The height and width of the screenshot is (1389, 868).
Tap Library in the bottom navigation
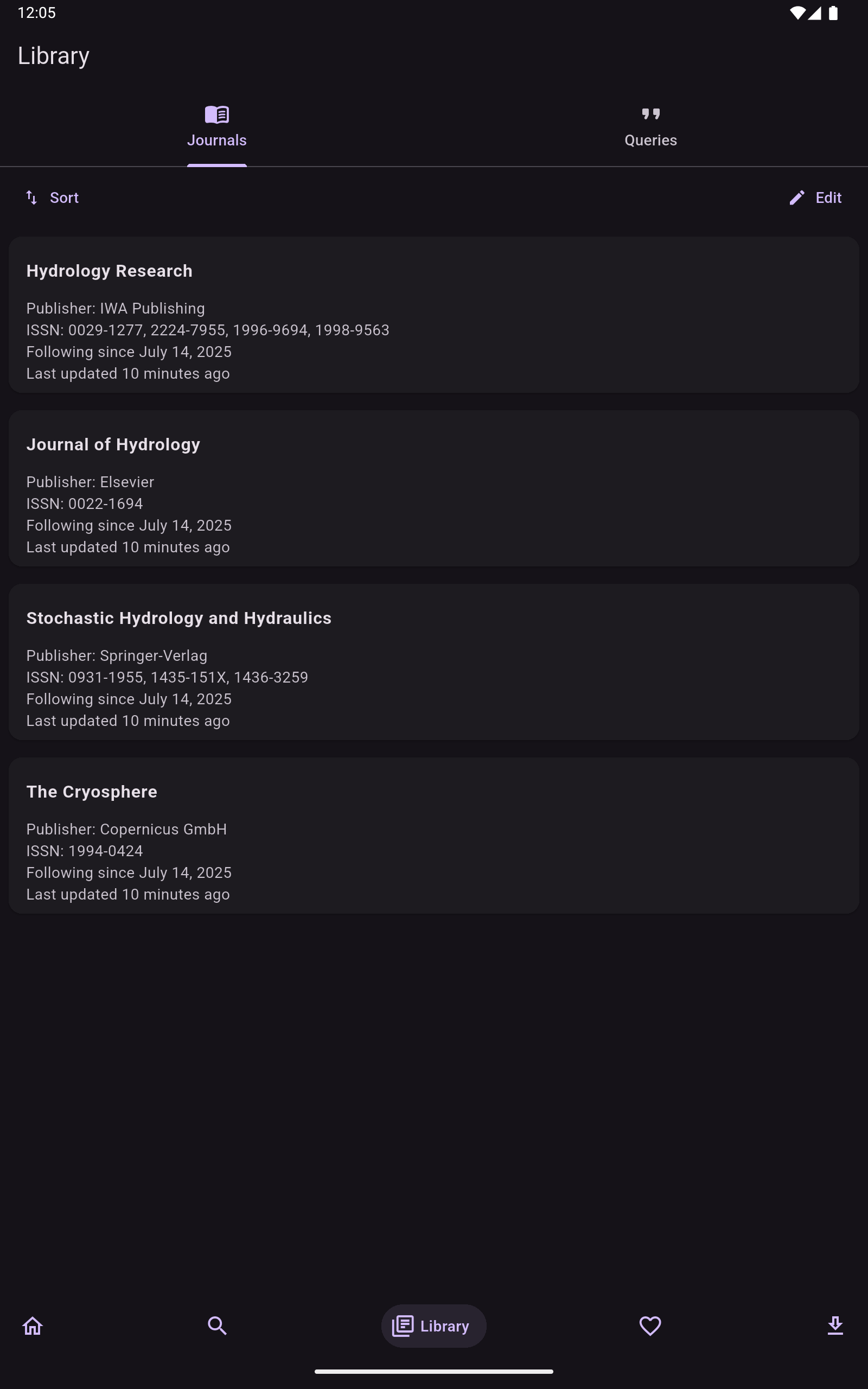click(433, 1326)
